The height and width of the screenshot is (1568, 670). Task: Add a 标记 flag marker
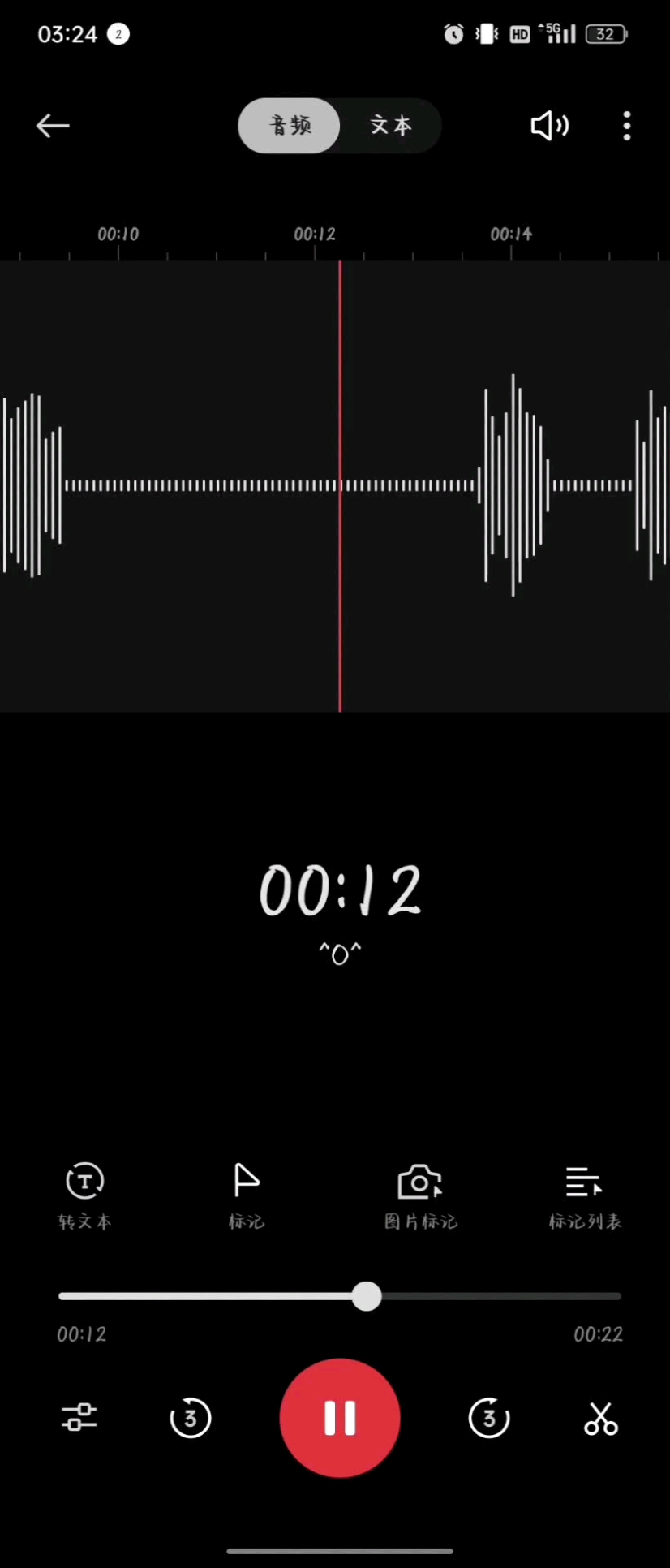[246, 1195]
